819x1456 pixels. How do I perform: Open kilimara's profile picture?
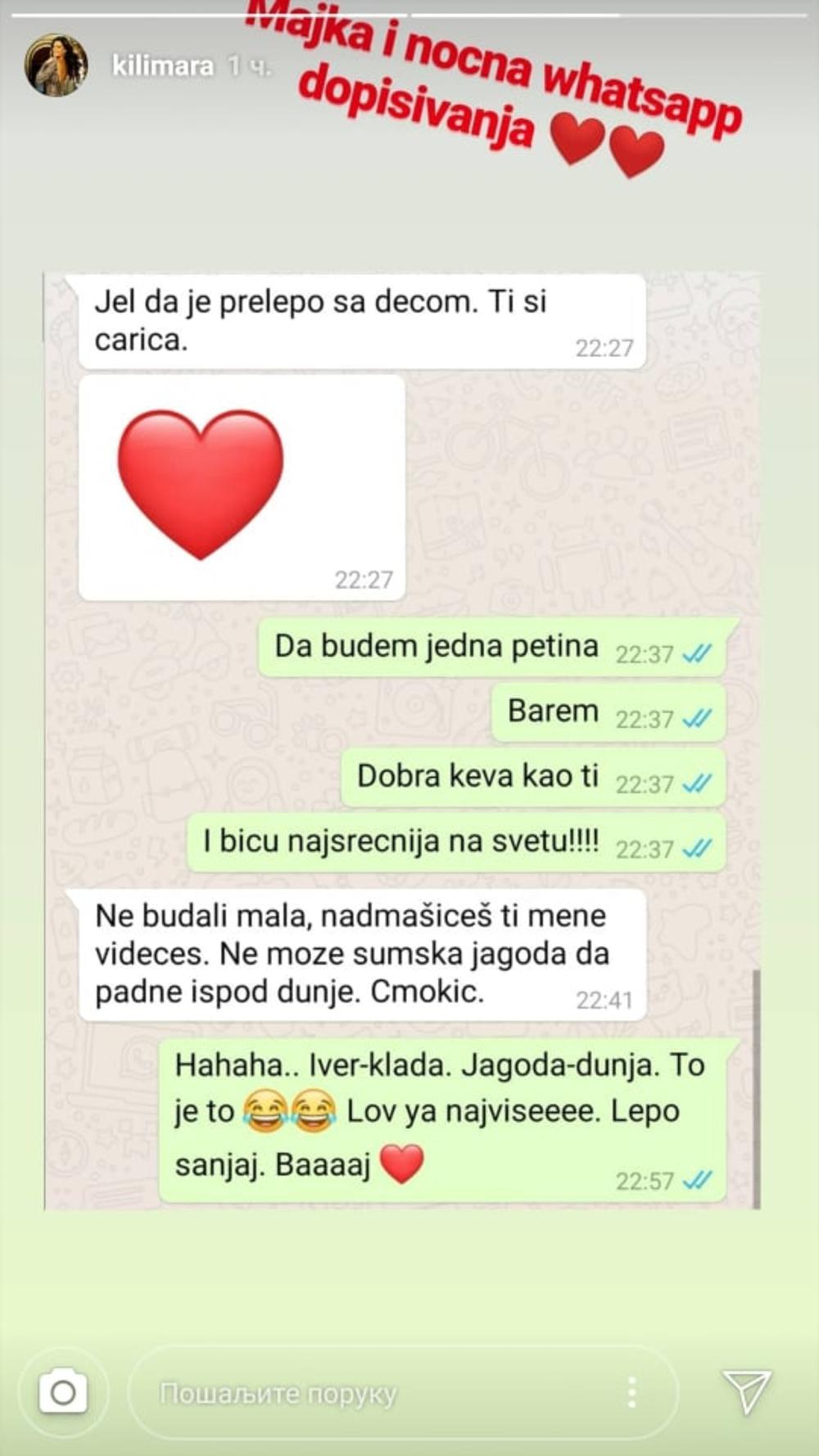pos(56,66)
